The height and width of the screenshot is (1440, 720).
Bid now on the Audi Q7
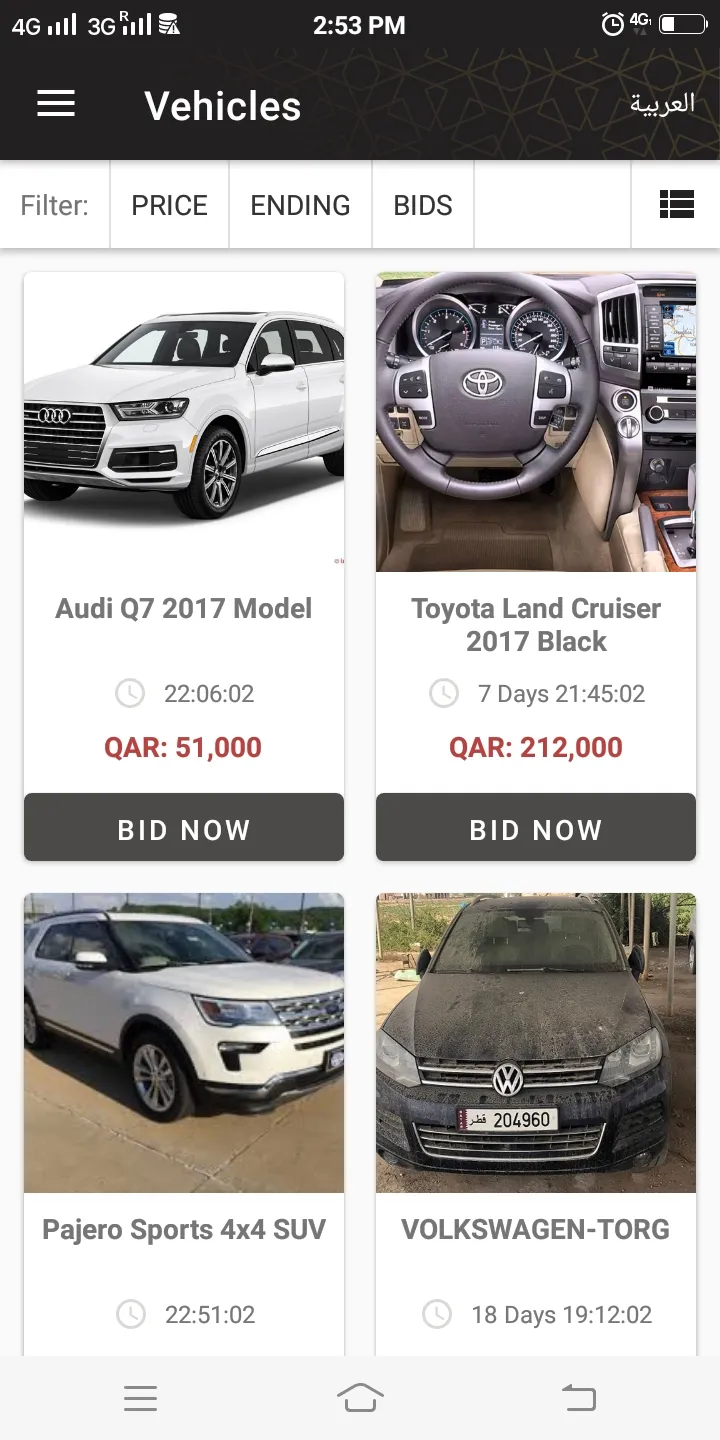(184, 827)
